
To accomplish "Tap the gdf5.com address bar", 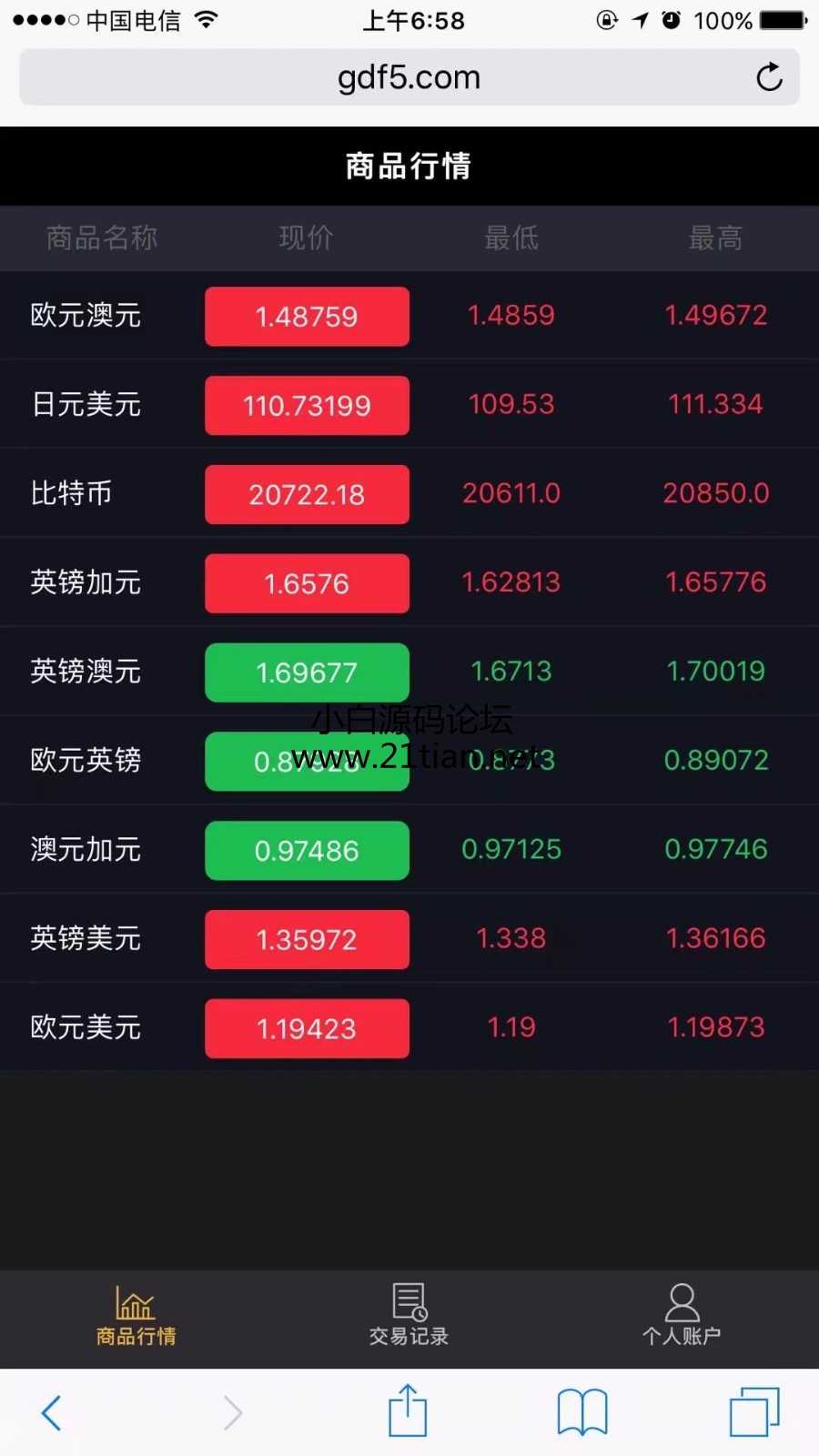I will pos(409,77).
